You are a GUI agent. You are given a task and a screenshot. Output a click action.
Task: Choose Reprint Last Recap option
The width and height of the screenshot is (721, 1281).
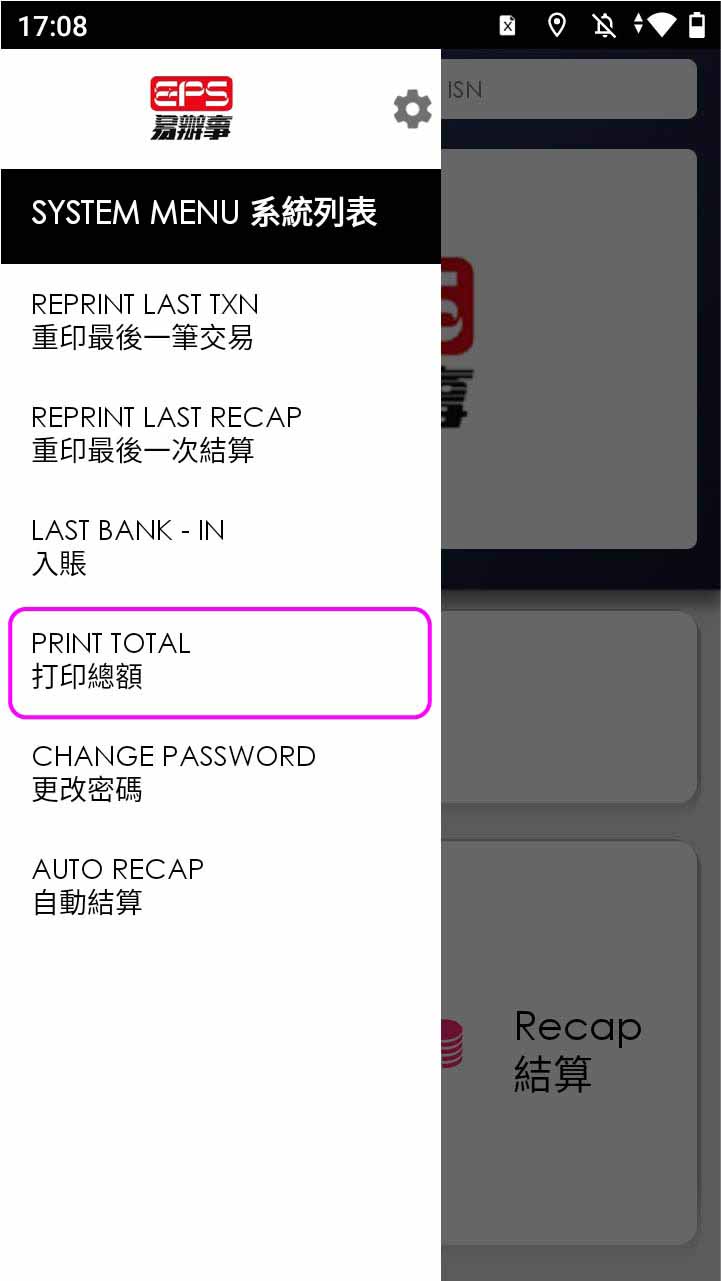(218, 434)
